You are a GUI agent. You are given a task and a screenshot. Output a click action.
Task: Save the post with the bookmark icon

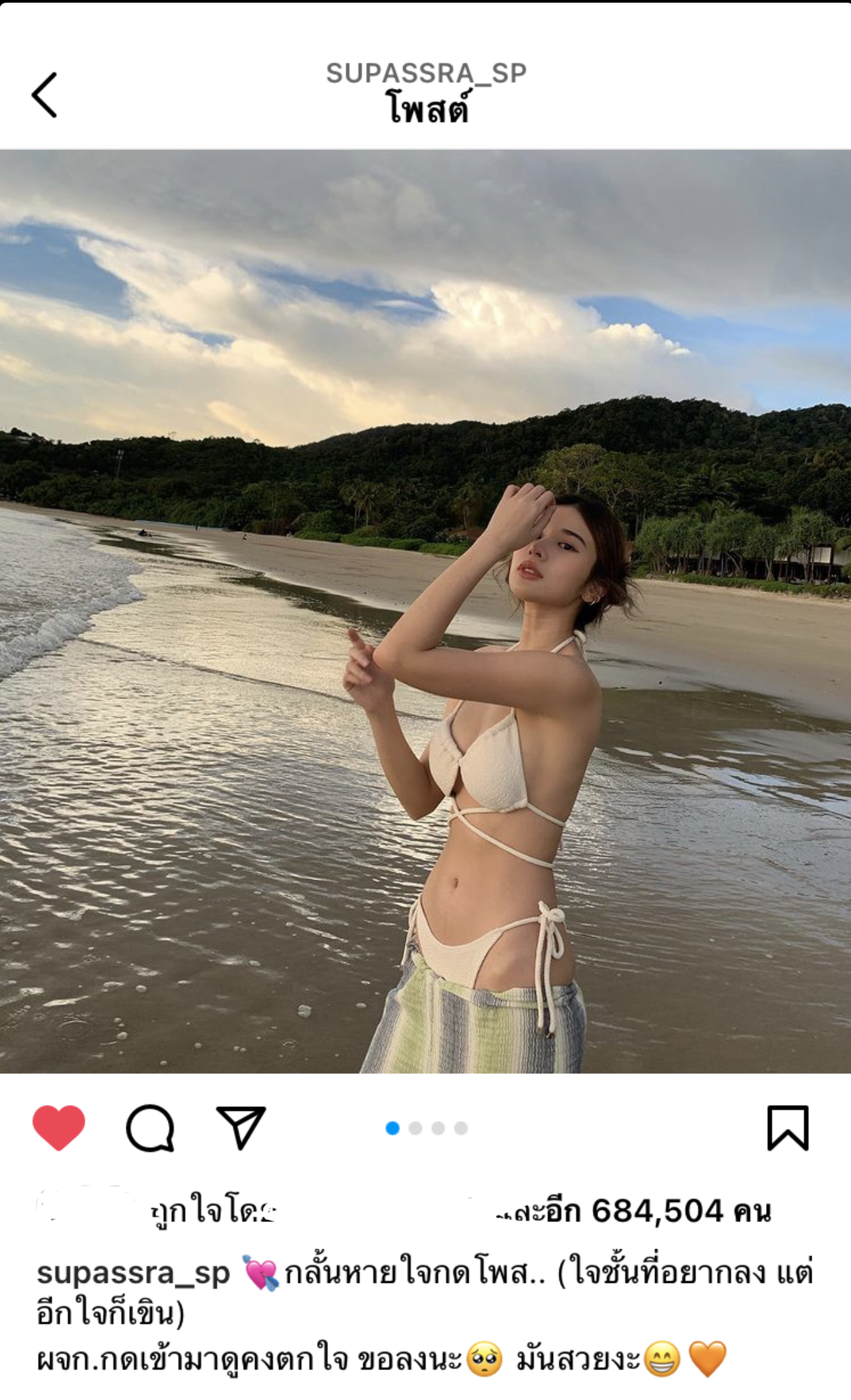pos(787,1128)
